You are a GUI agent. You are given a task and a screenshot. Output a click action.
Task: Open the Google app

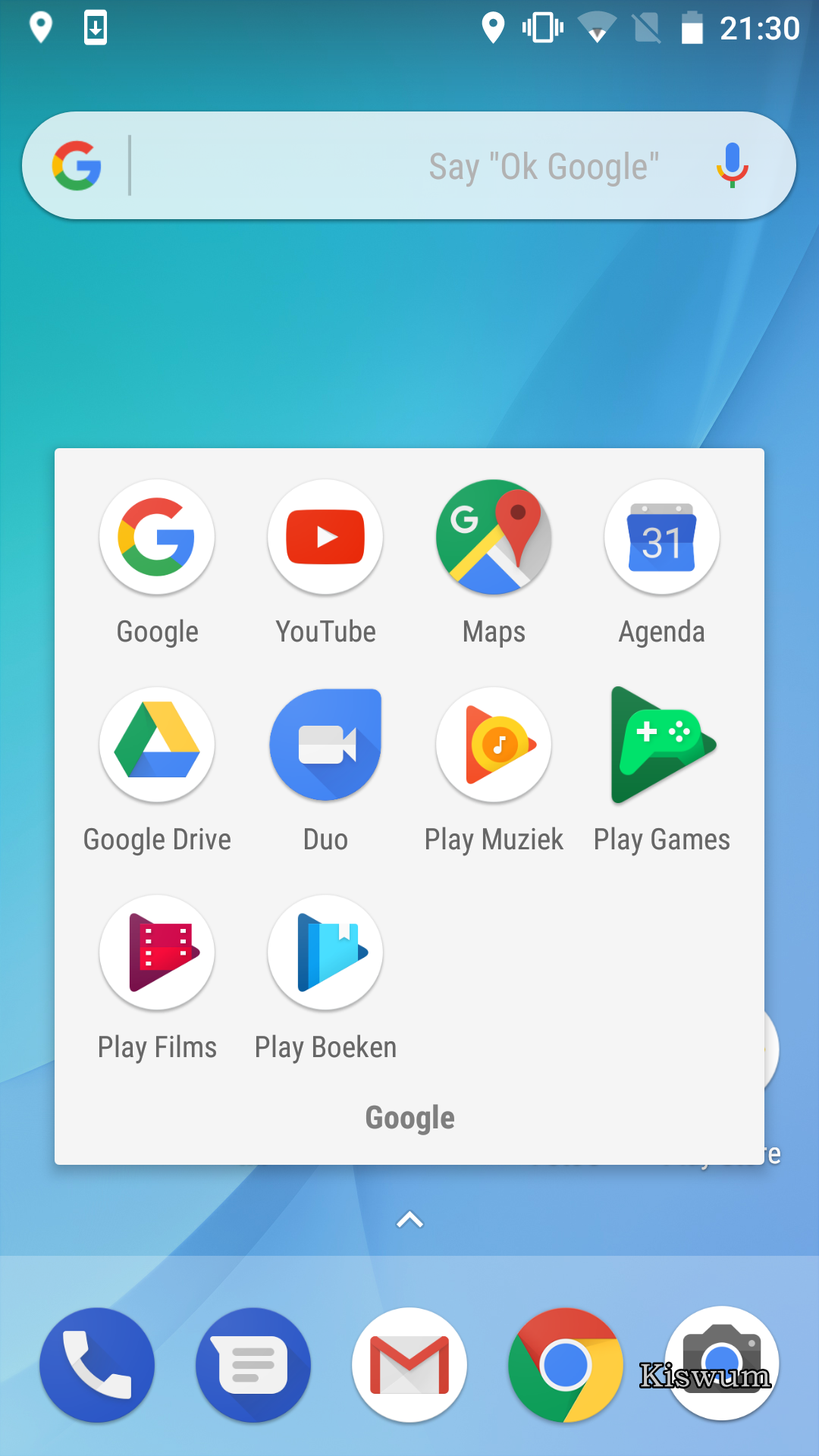pos(157,537)
